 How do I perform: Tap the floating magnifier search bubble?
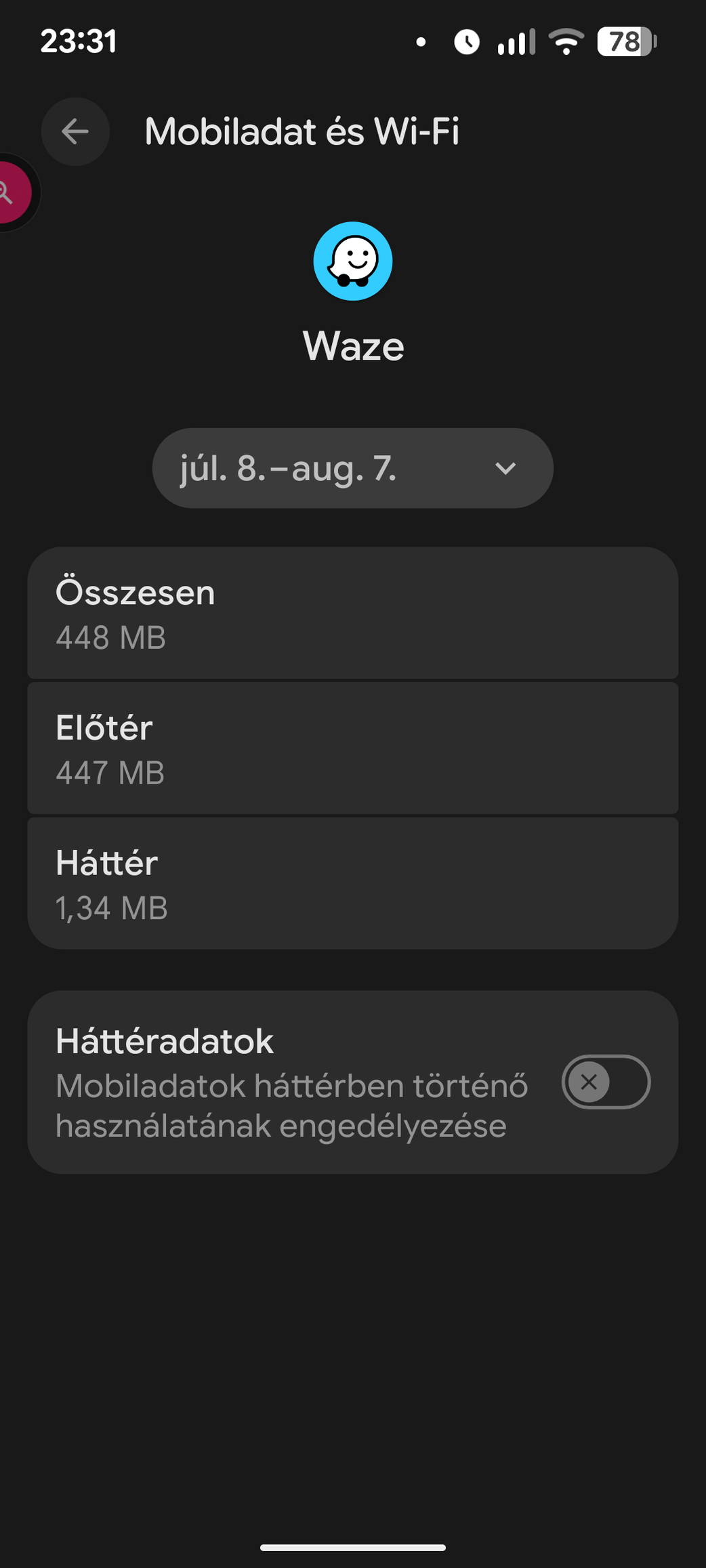(x=11, y=193)
